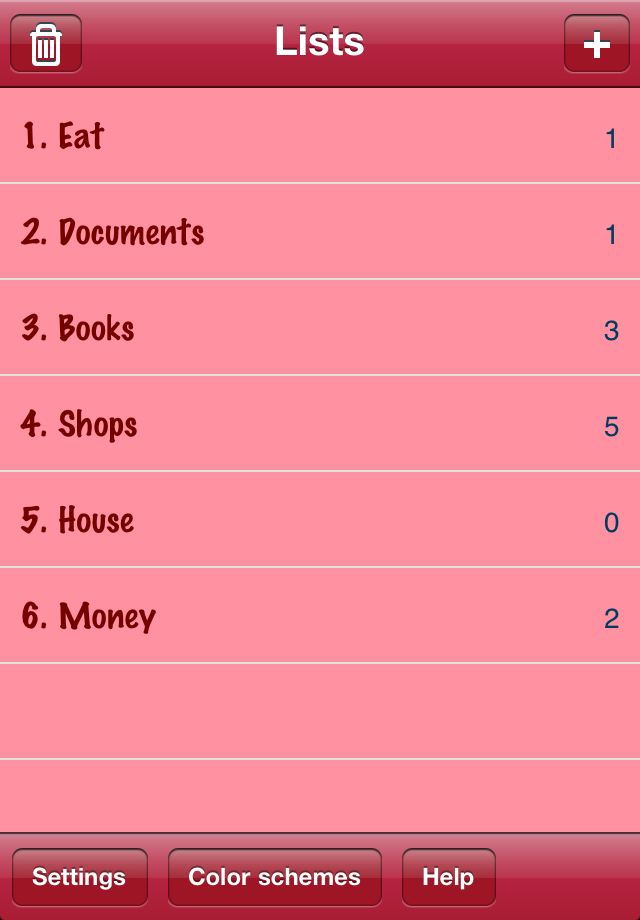The image size is (640, 920).
Task: Open the Shops list
Action: pos(320,424)
